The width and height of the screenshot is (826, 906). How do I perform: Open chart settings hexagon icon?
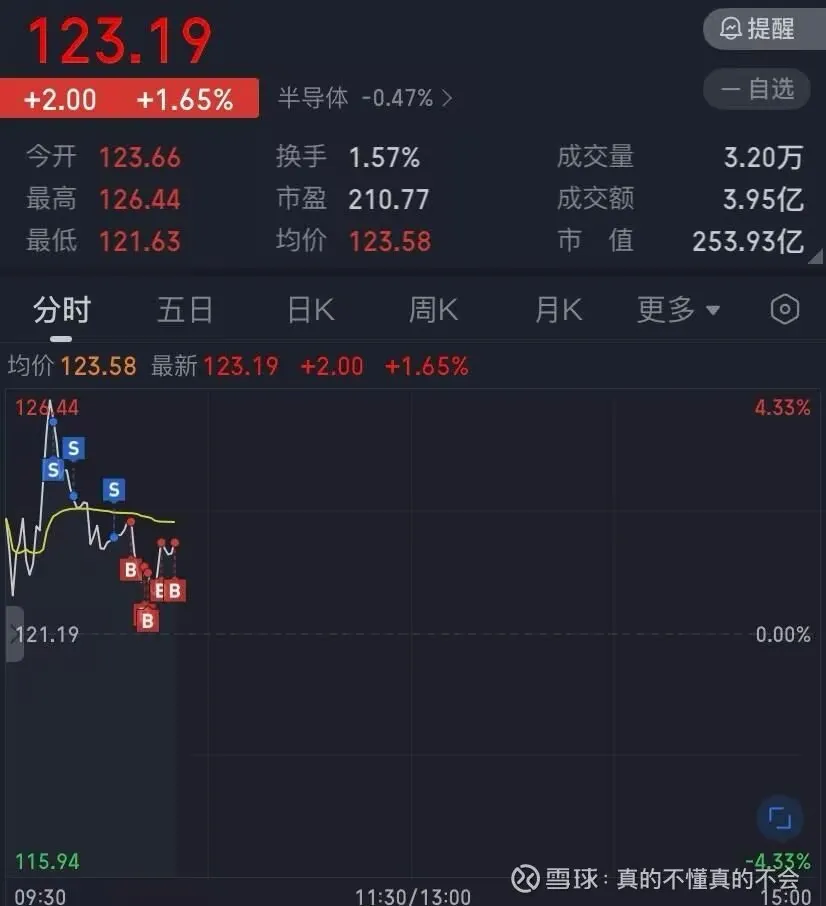tap(785, 310)
